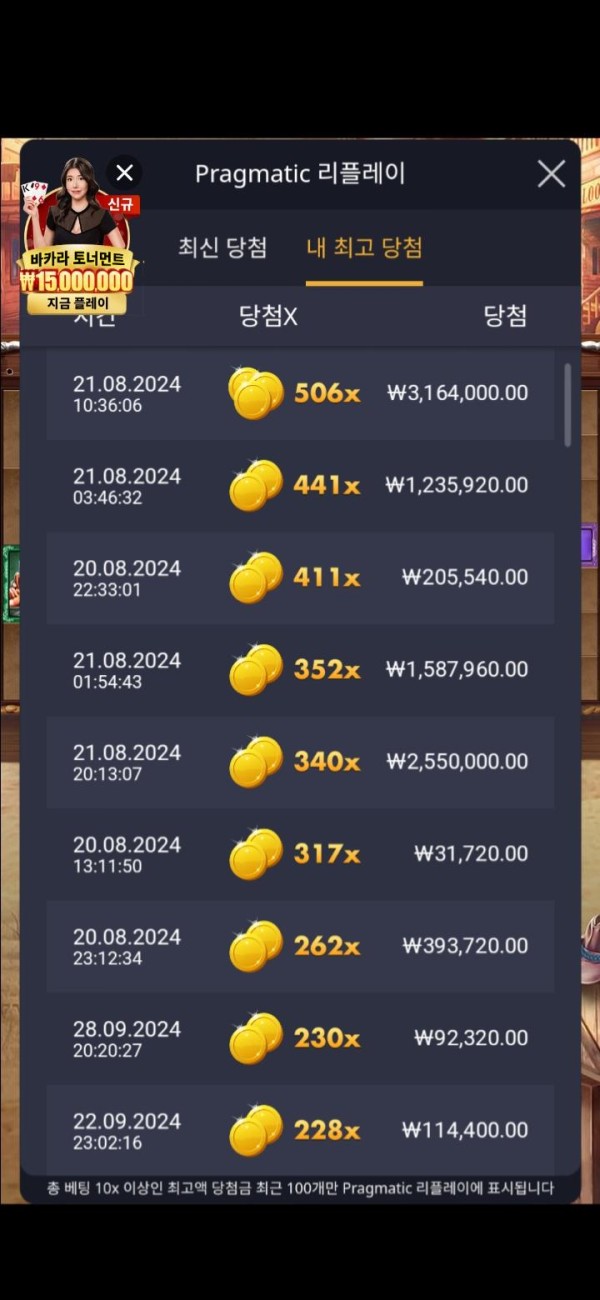The height and width of the screenshot is (1300, 600).
Task: View the 352x win replay
Action: [x=300, y=669]
